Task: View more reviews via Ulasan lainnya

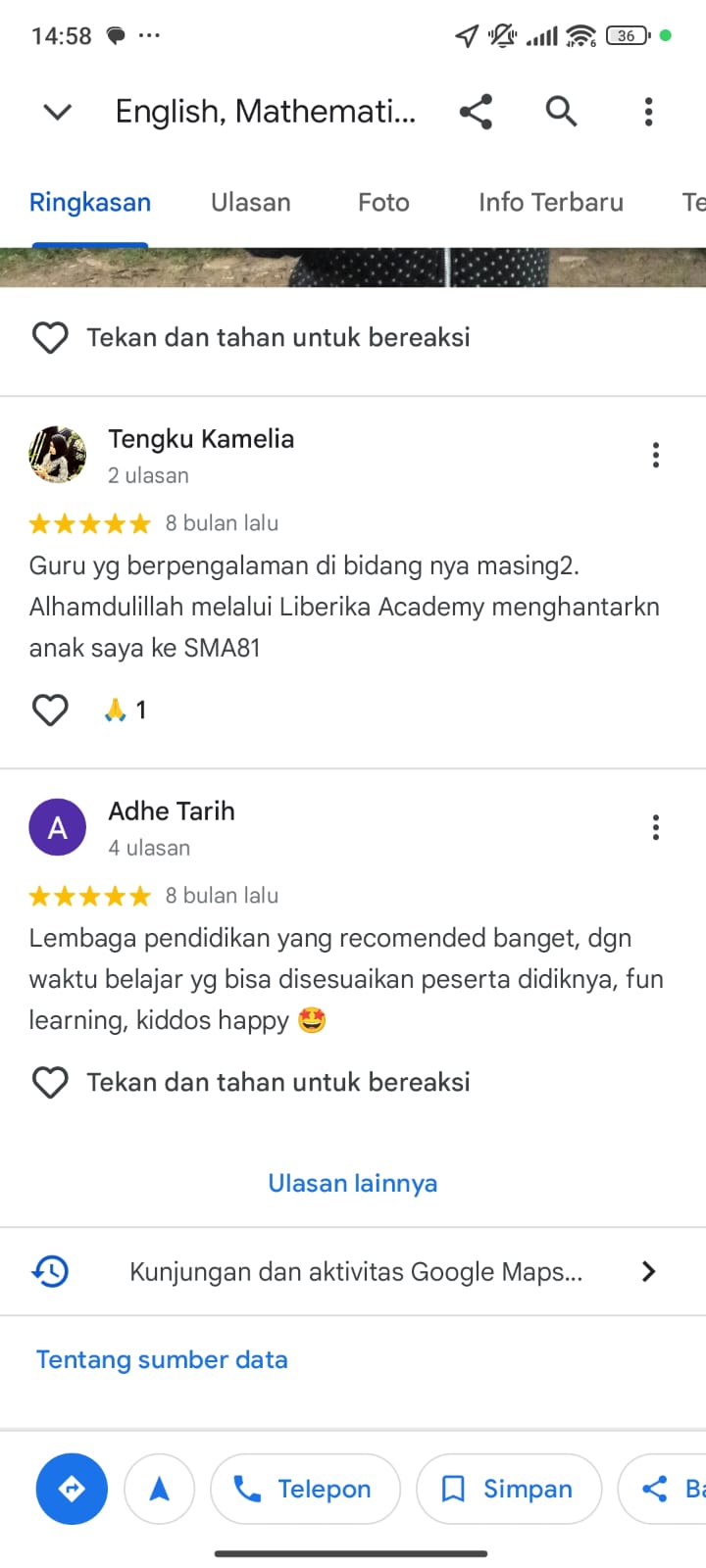Action: [353, 1183]
